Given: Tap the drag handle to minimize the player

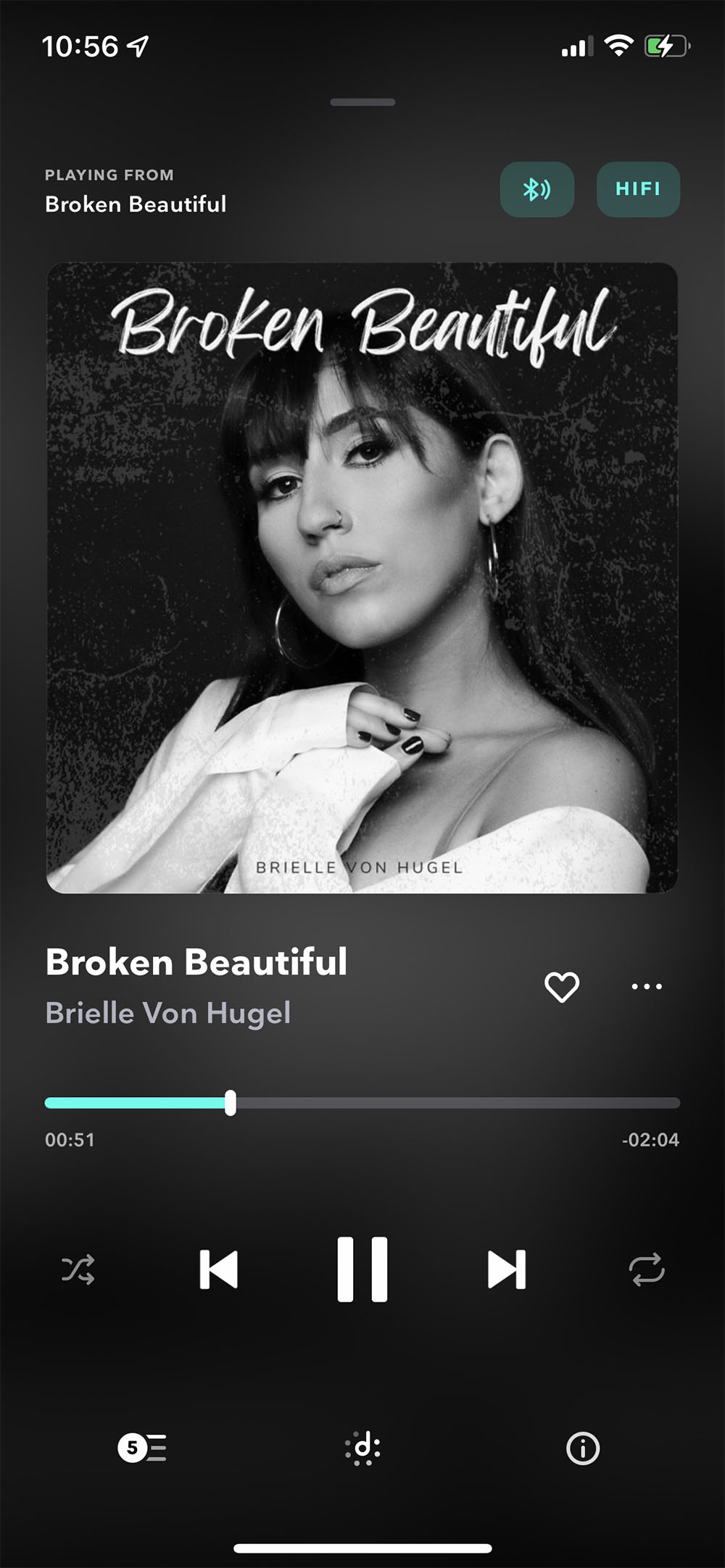Looking at the screenshot, I should [x=362, y=102].
